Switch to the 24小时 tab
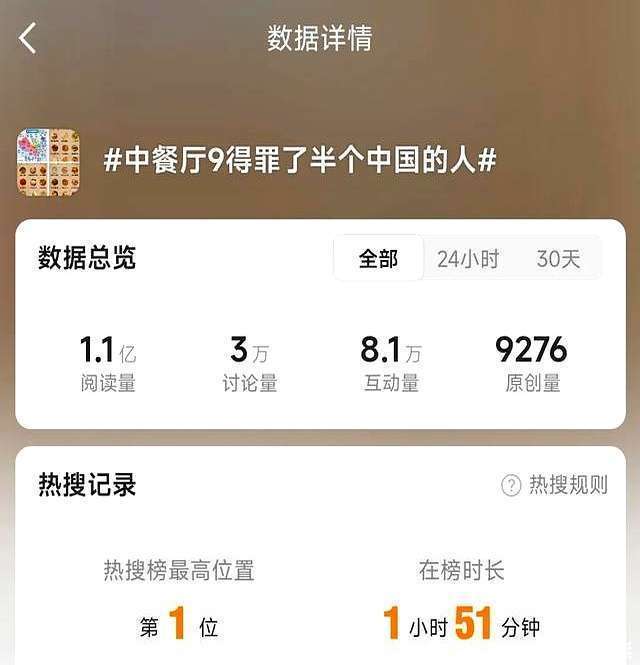The image size is (640, 665). tap(467, 259)
